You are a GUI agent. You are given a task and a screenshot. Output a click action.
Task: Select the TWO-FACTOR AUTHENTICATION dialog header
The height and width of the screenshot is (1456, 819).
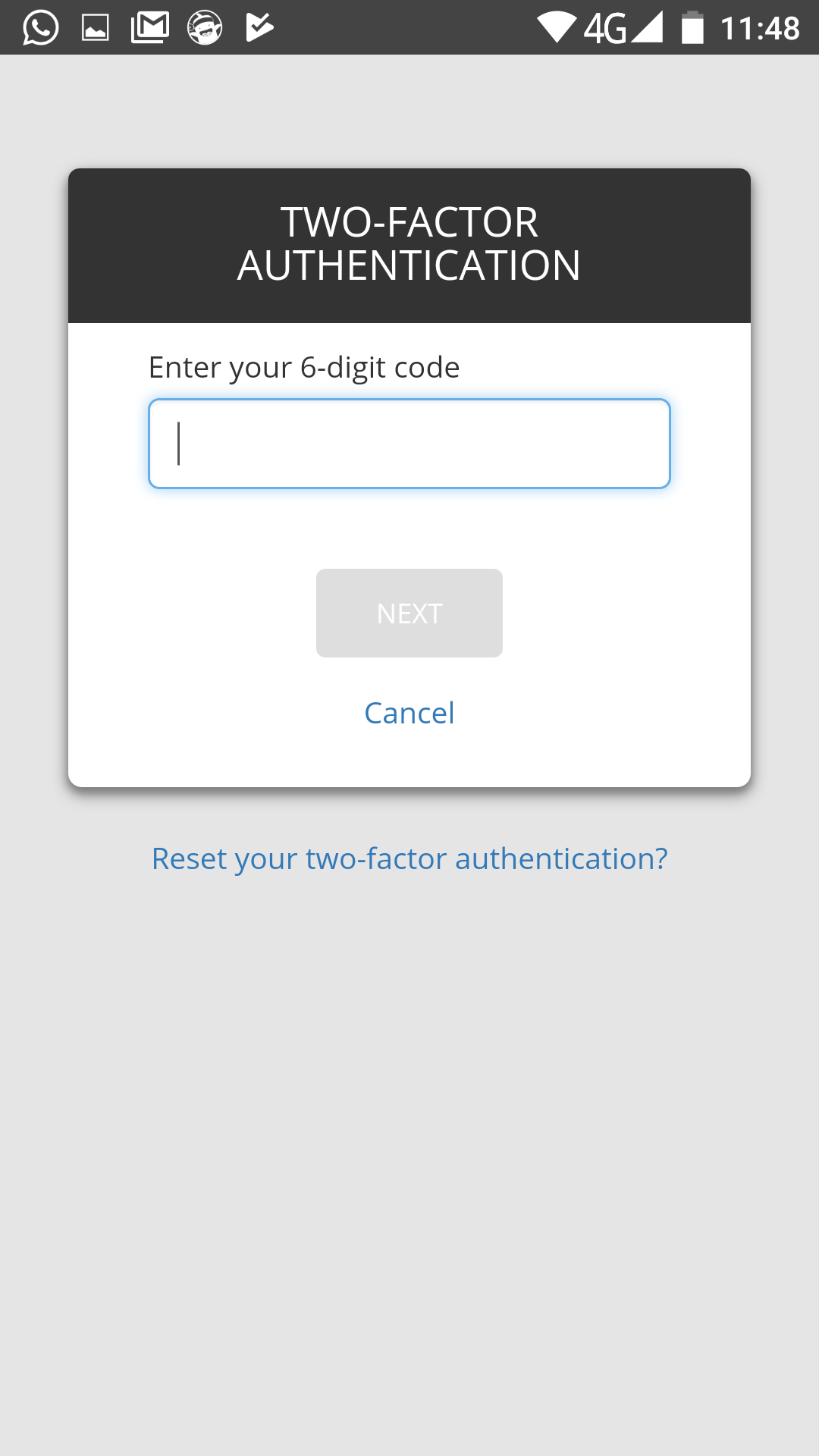[x=409, y=244]
